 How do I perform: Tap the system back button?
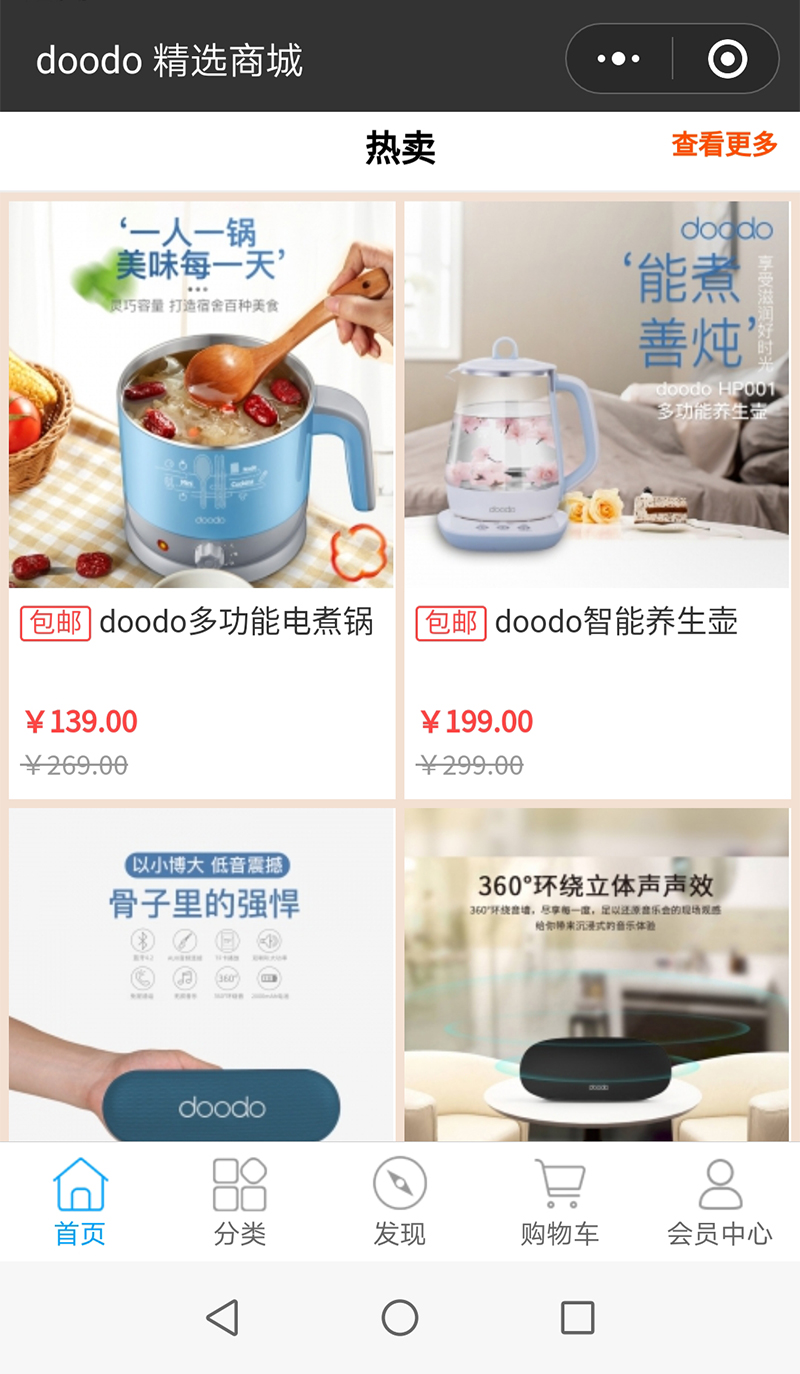(x=222, y=1318)
